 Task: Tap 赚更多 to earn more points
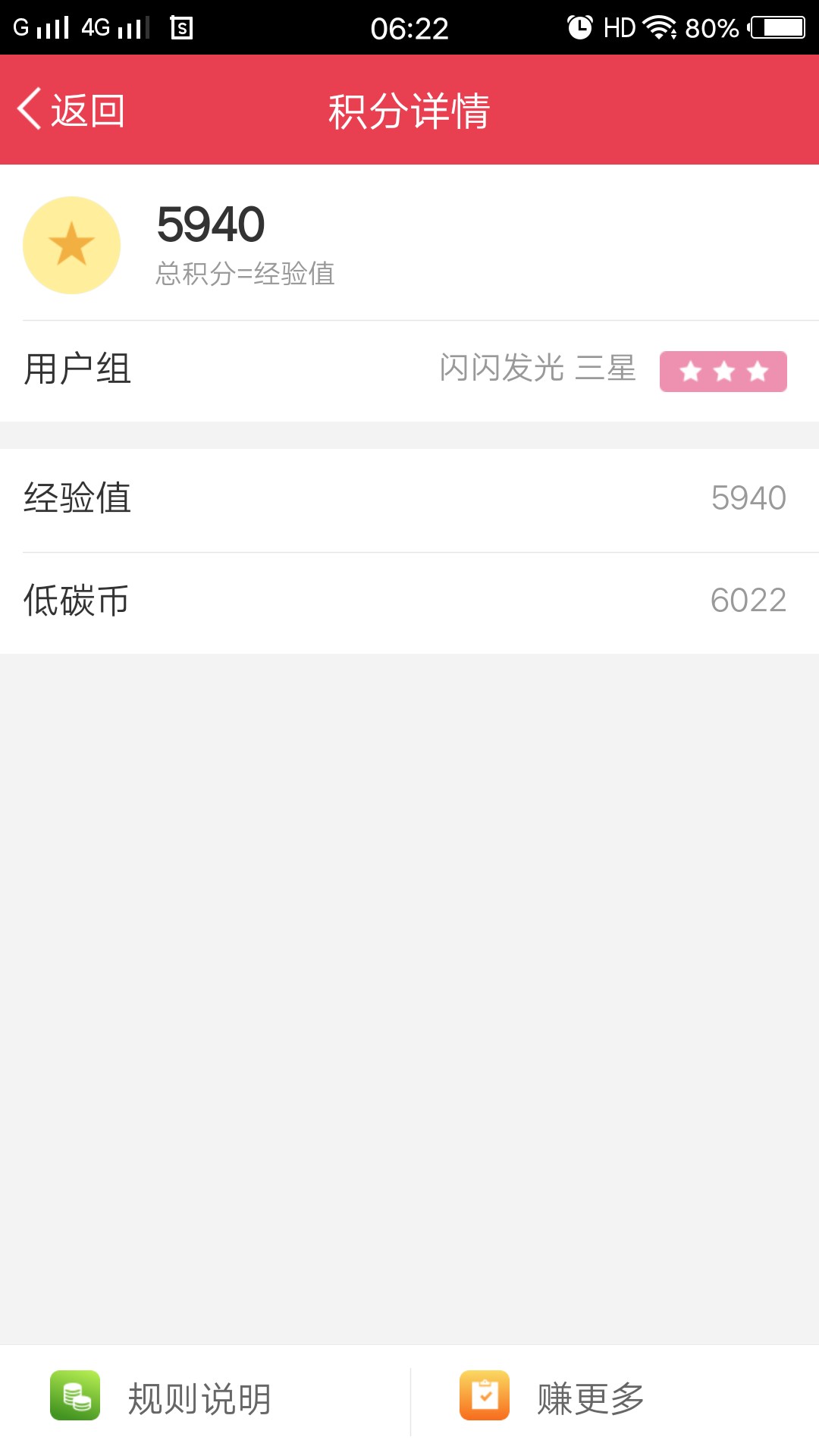[615, 1400]
